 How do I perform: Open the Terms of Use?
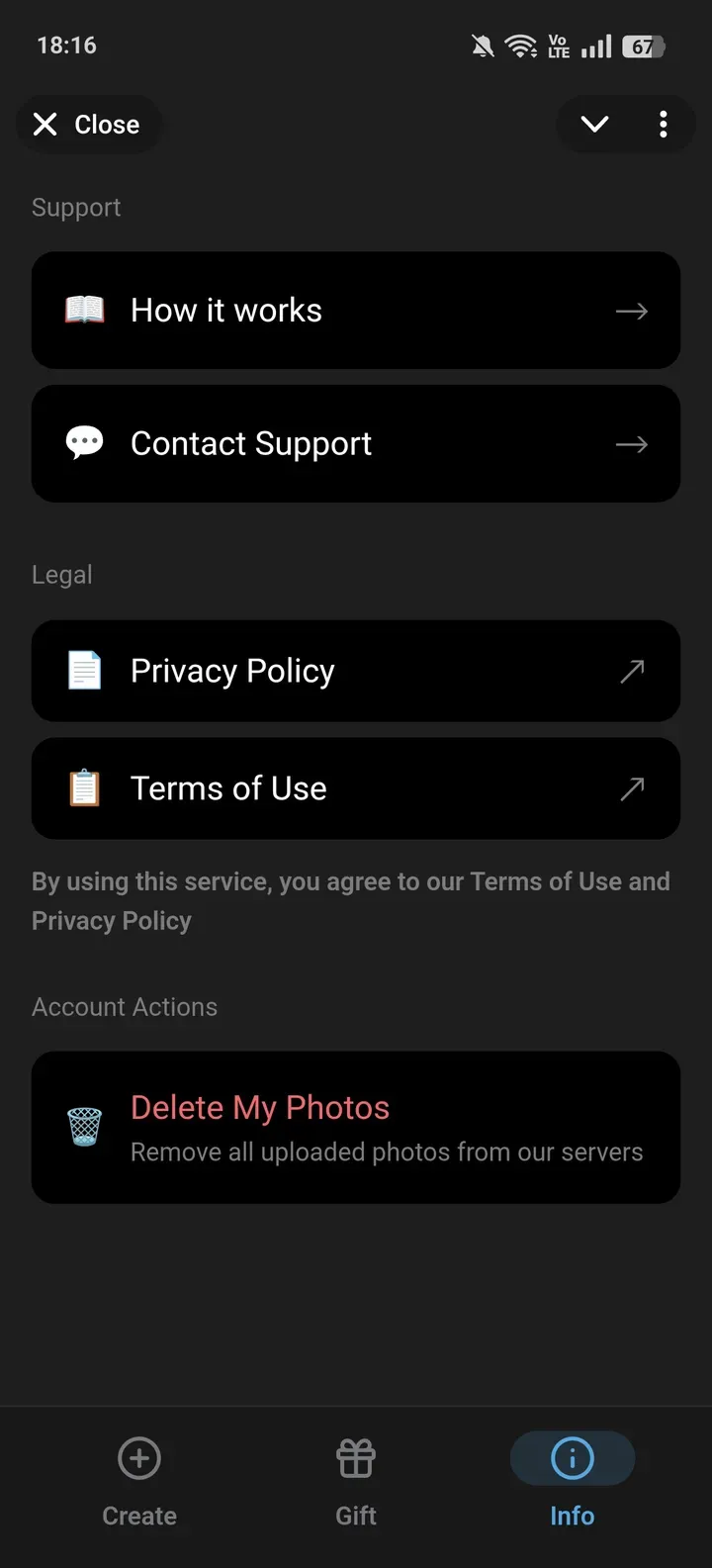pos(356,788)
